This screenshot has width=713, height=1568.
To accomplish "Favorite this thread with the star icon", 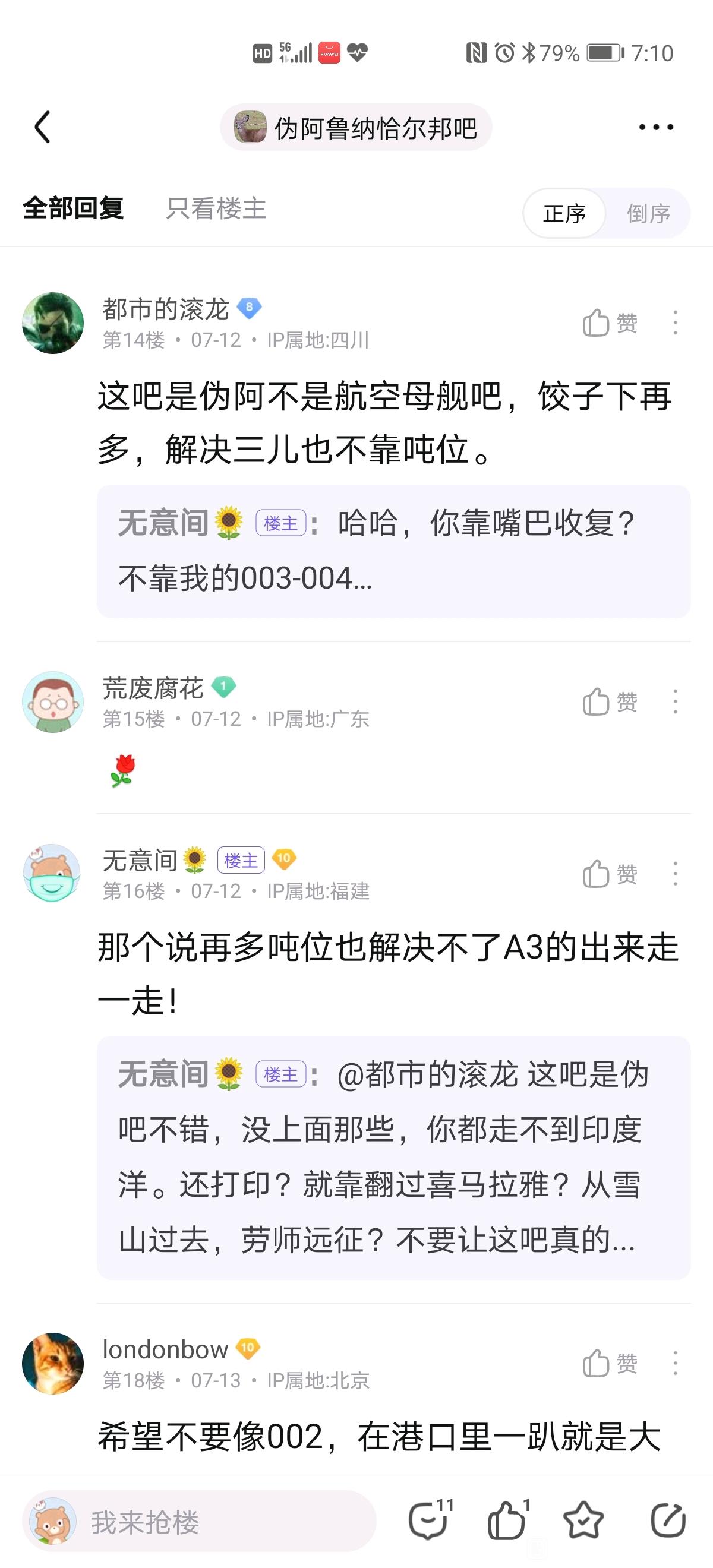I will pyautogui.click(x=583, y=1520).
